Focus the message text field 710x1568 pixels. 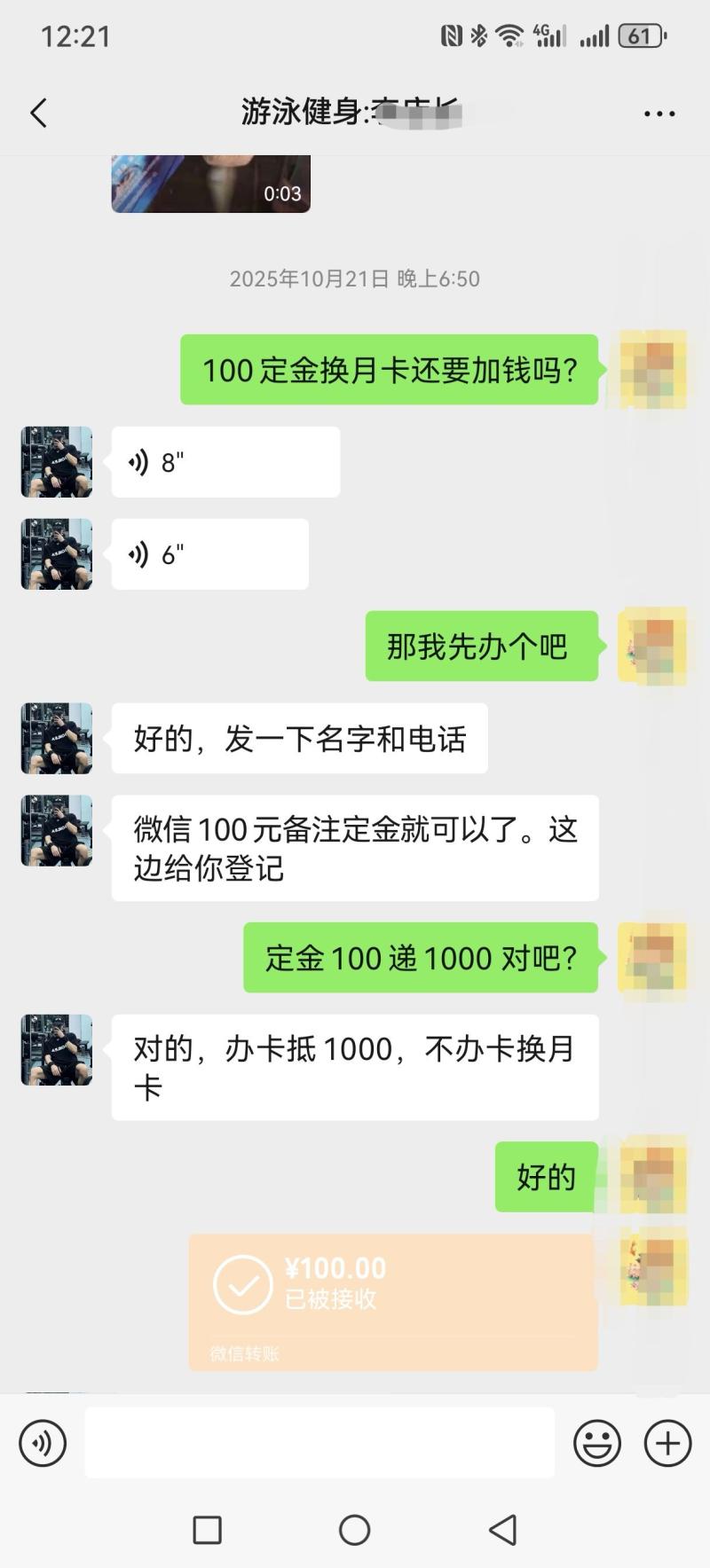319,1443
